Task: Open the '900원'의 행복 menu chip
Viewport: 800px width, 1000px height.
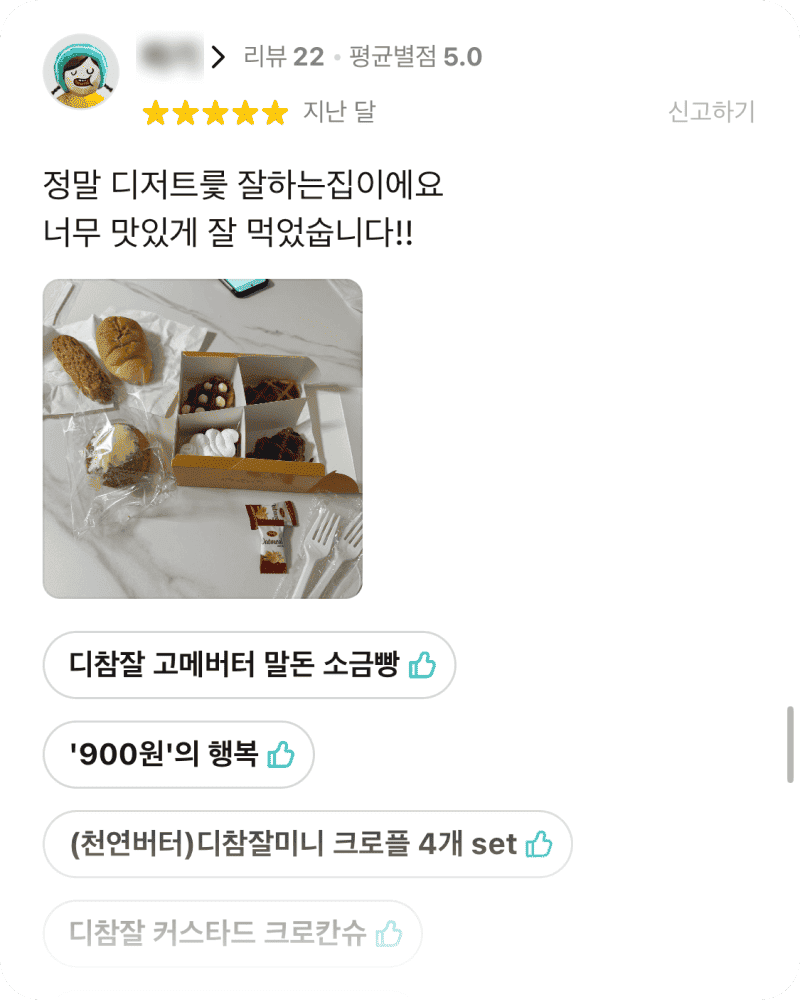Action: (178, 755)
